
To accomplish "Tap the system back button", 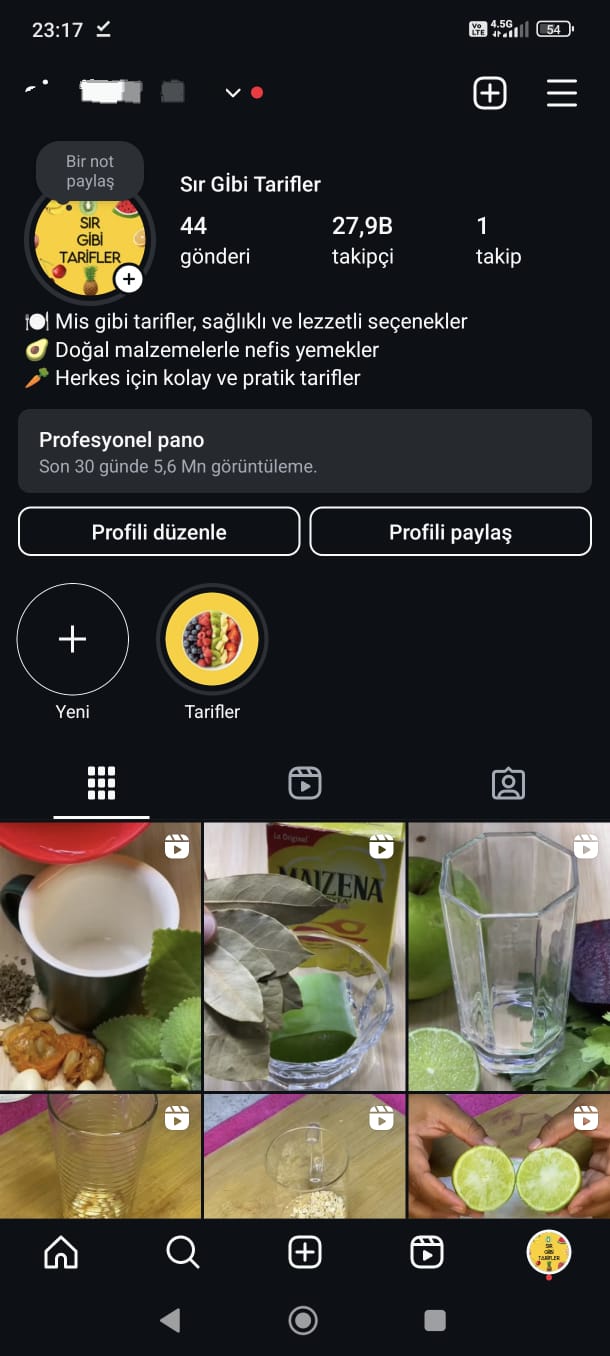I will tap(170, 1321).
